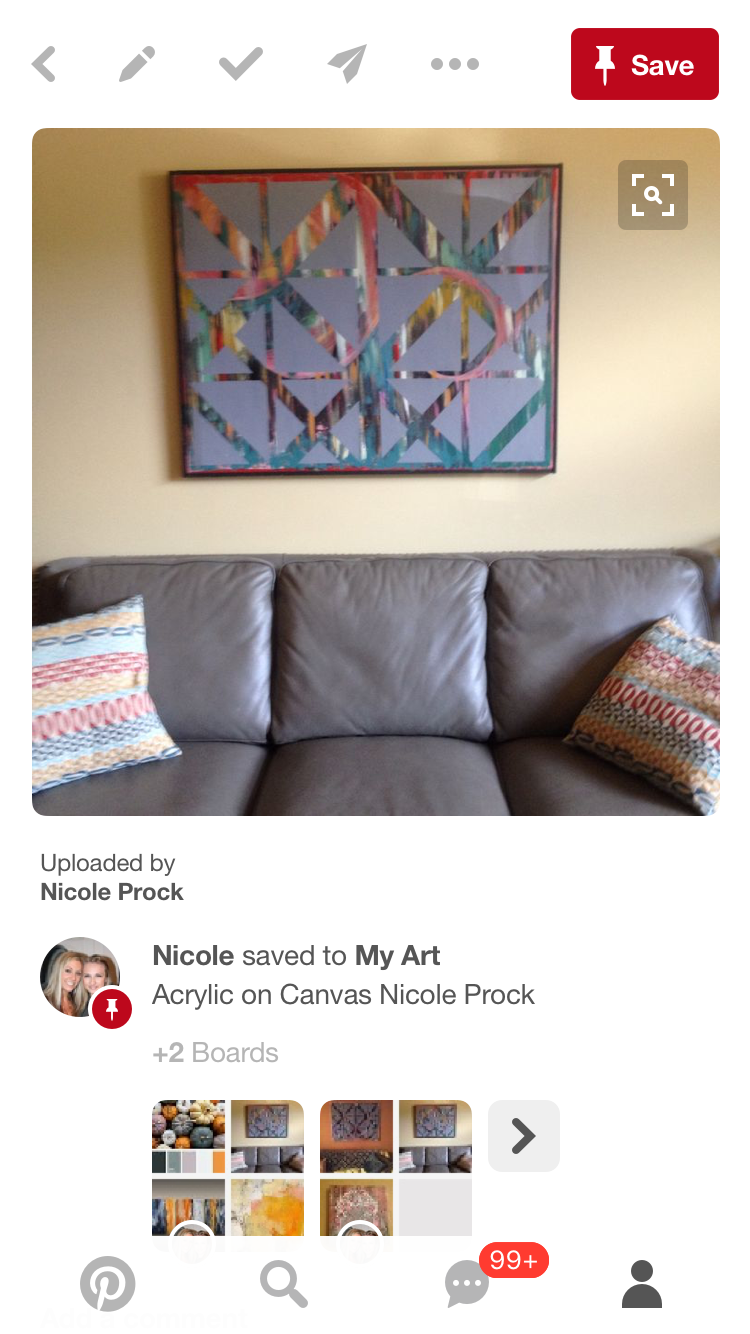Open messages with the 99+ badge
Viewport: 750px width, 1334px height.
[468, 1284]
